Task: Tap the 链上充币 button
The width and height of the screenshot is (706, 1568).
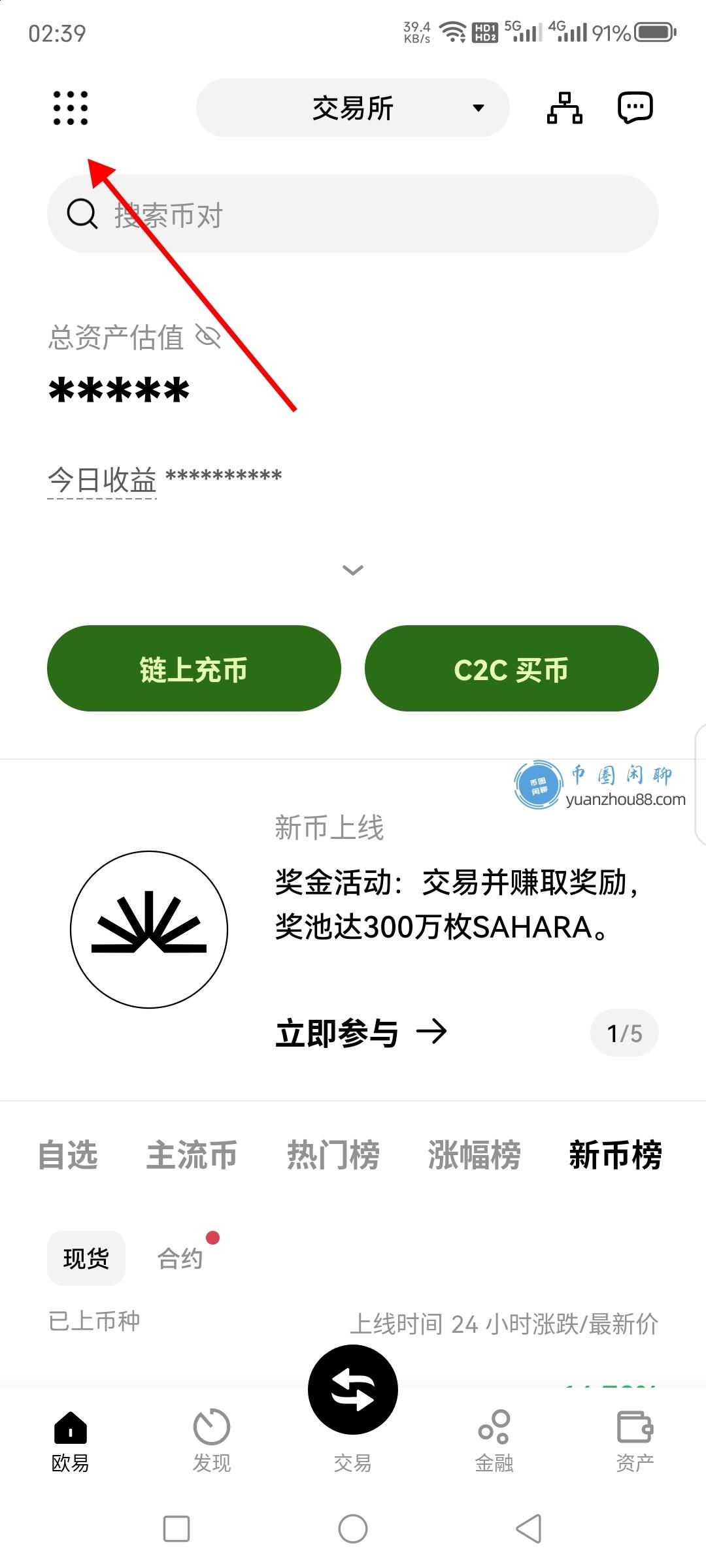Action: (x=194, y=668)
